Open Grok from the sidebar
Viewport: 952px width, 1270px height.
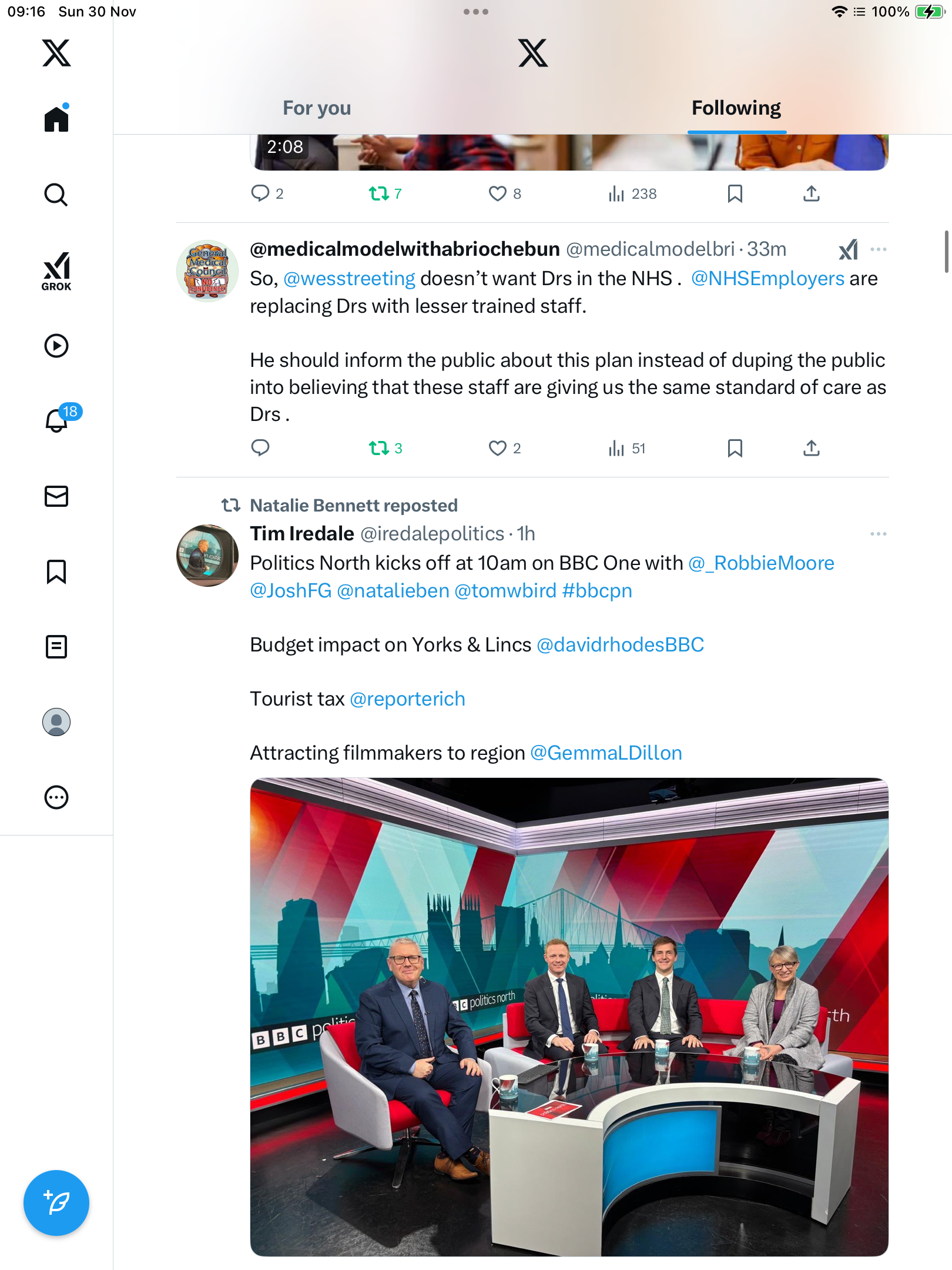point(56,271)
